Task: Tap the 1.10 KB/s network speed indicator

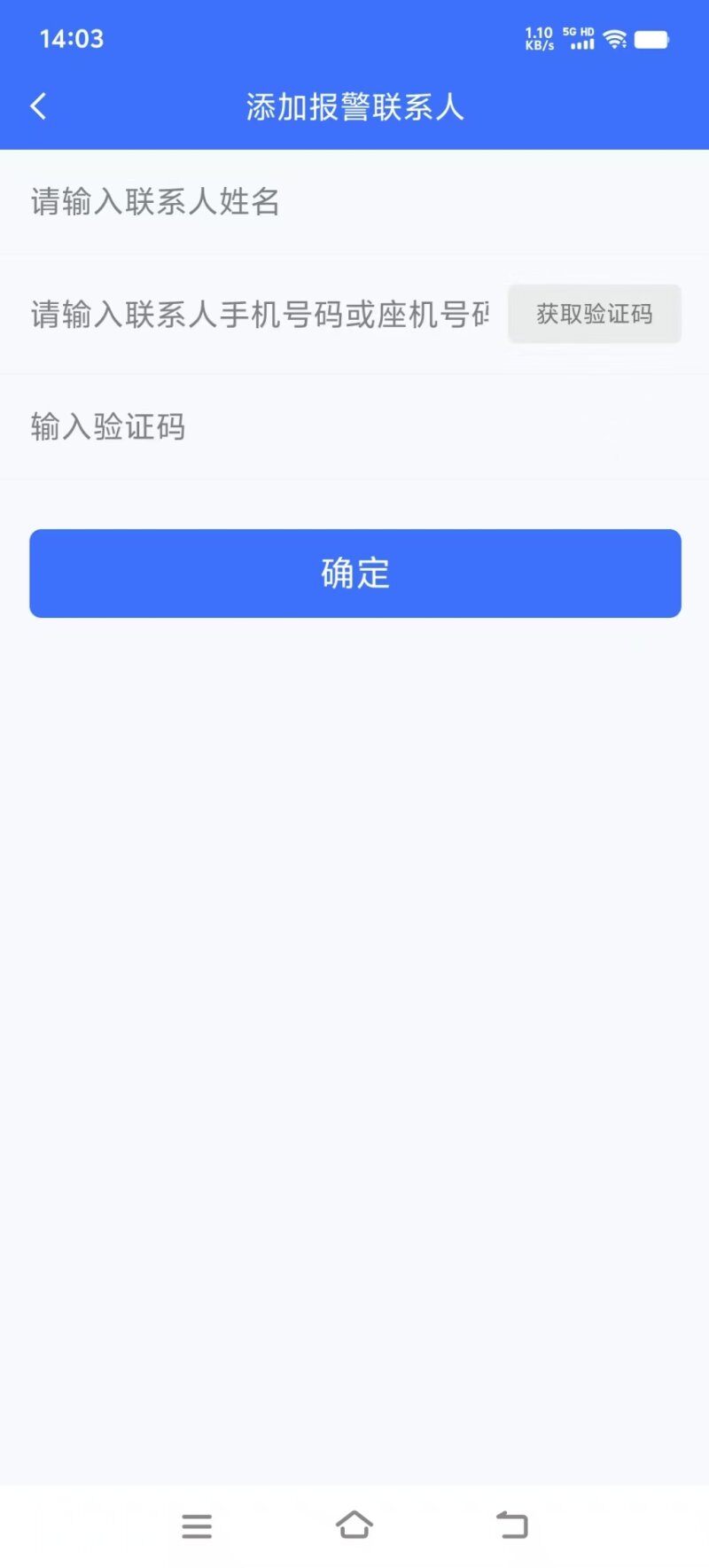Action: (x=539, y=40)
